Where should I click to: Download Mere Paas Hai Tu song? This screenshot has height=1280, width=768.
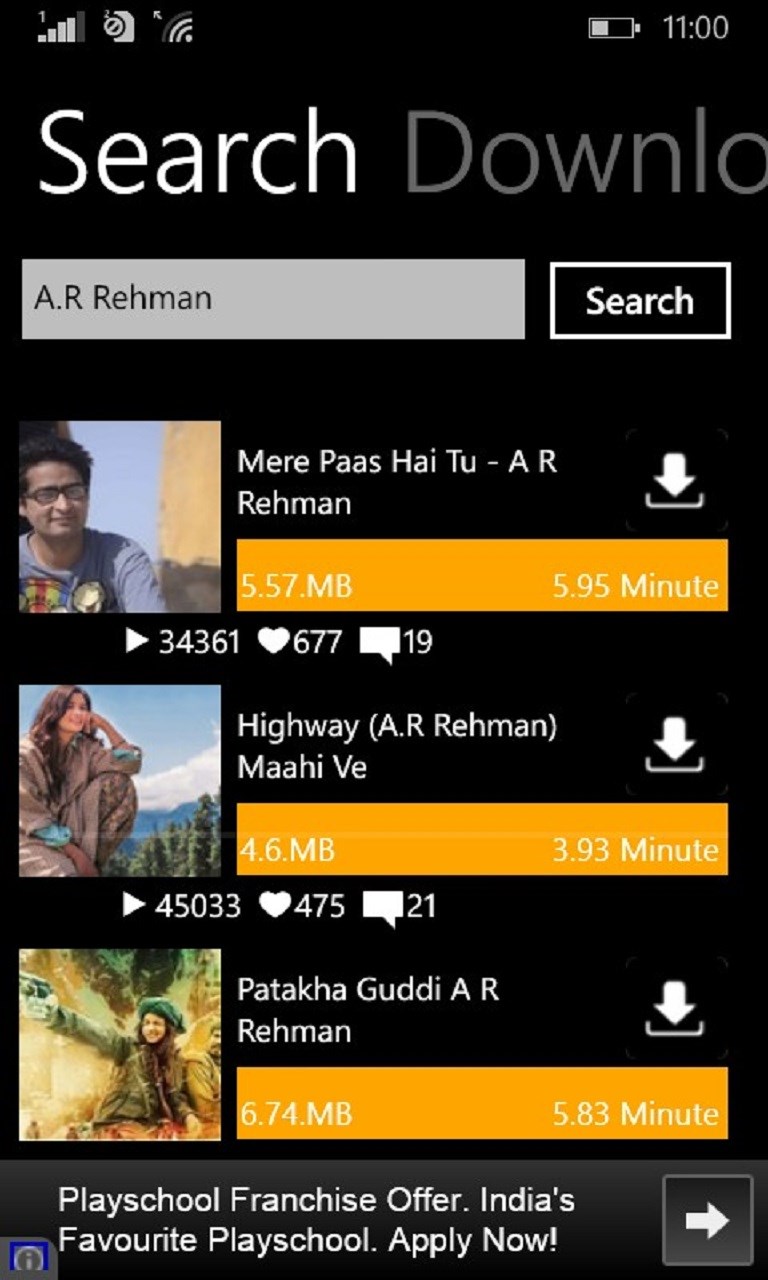pyautogui.click(x=676, y=481)
